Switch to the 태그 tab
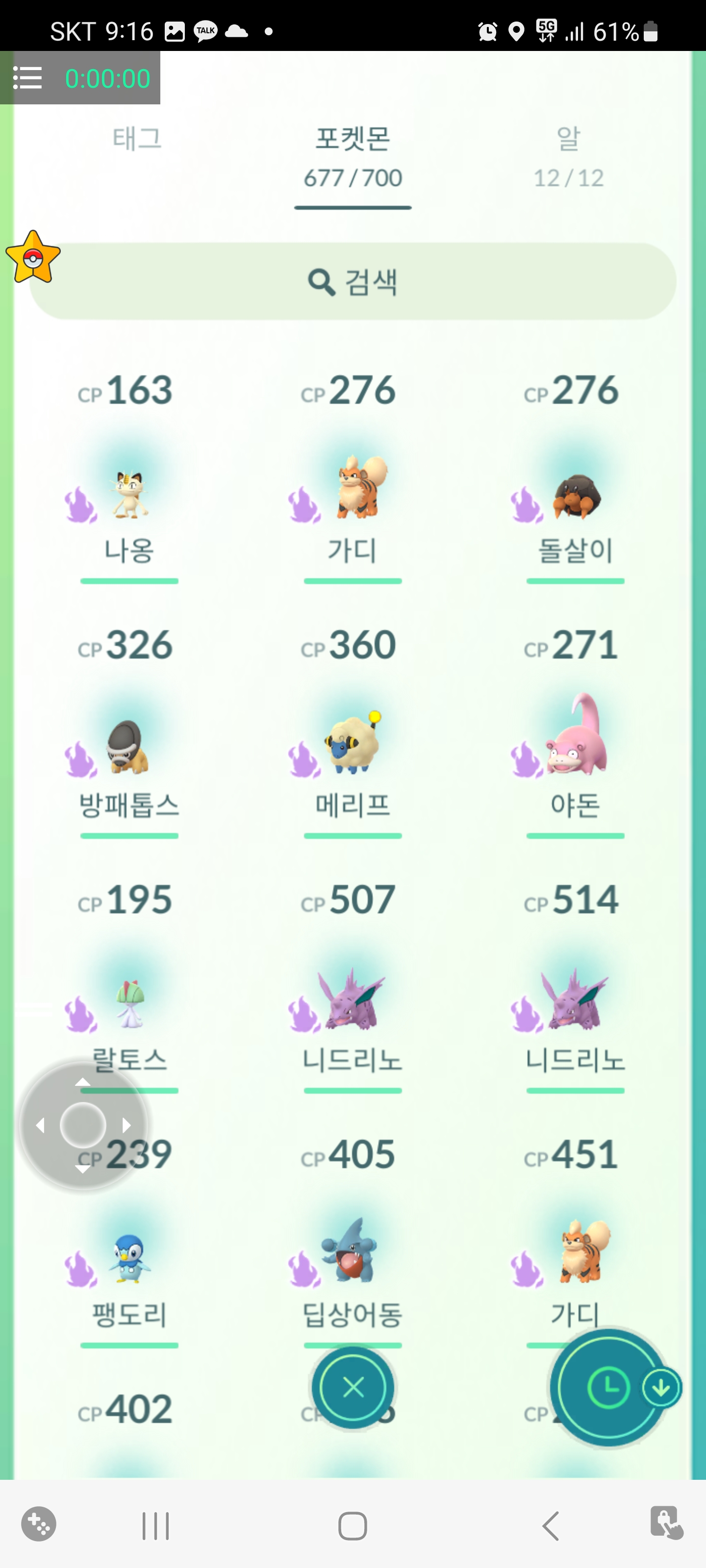This screenshot has width=706, height=1568. [137, 139]
